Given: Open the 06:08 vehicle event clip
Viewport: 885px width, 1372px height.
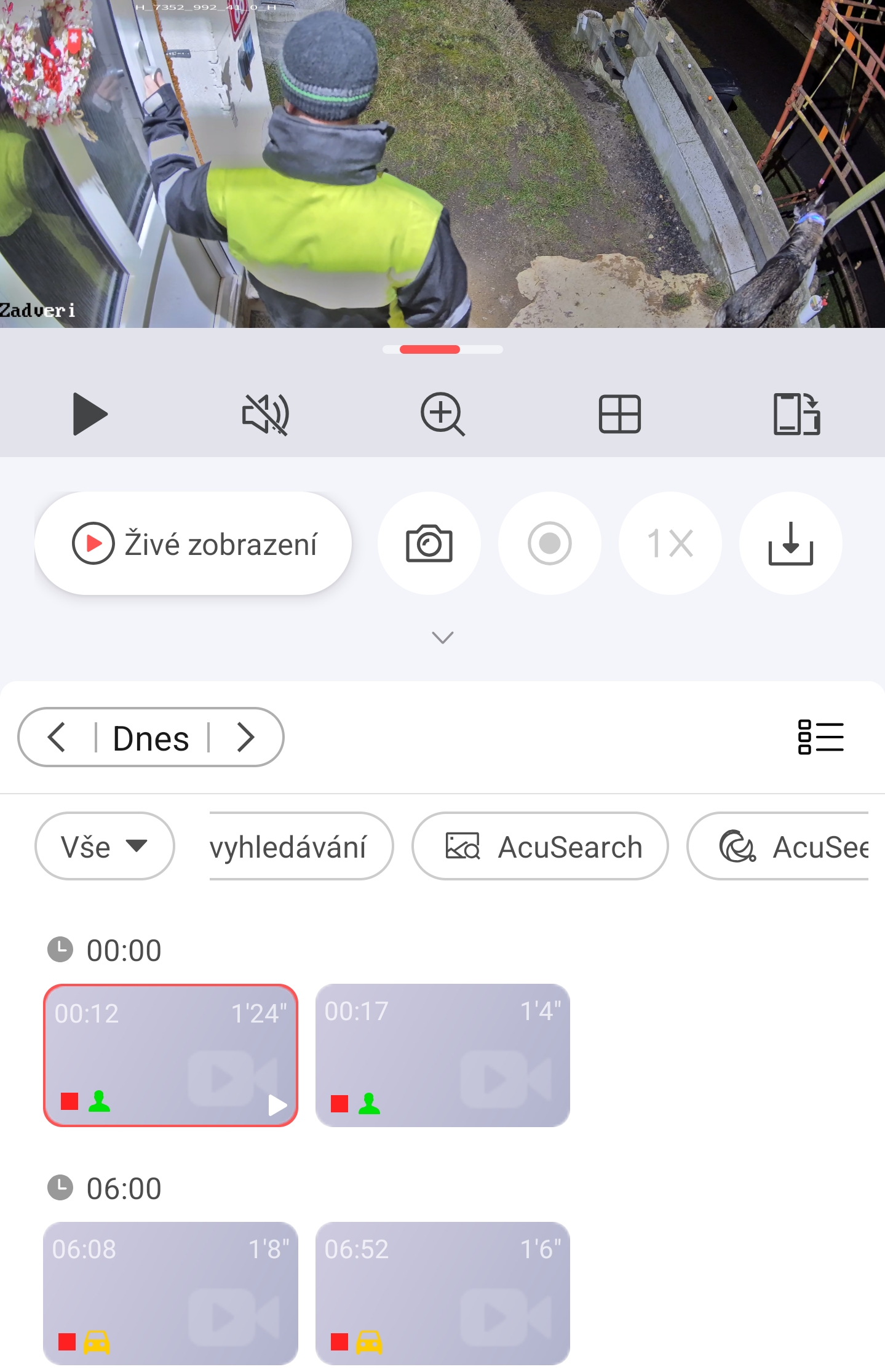Looking at the screenshot, I should point(170,1293).
